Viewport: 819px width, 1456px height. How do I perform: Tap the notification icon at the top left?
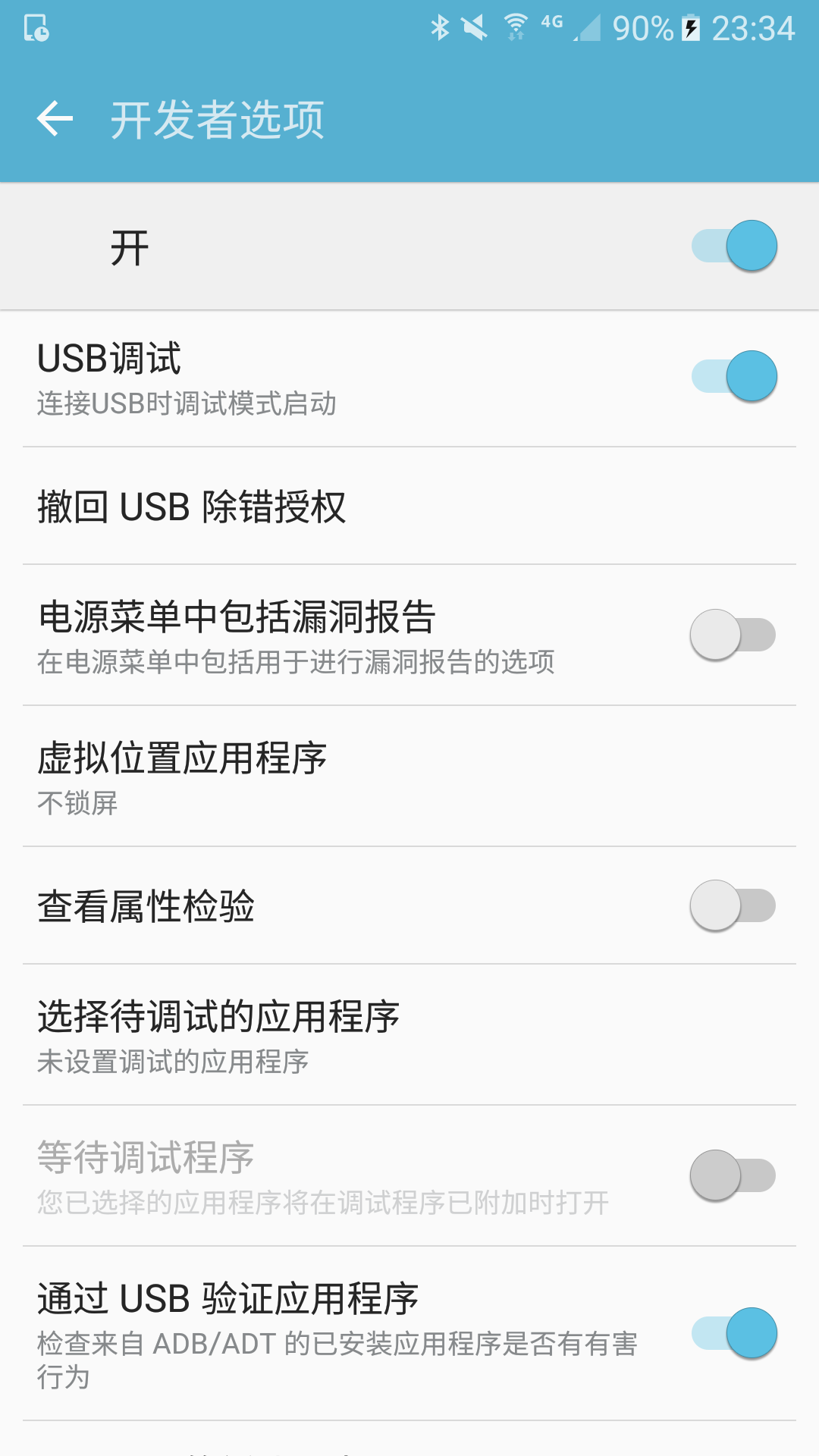coord(38,27)
